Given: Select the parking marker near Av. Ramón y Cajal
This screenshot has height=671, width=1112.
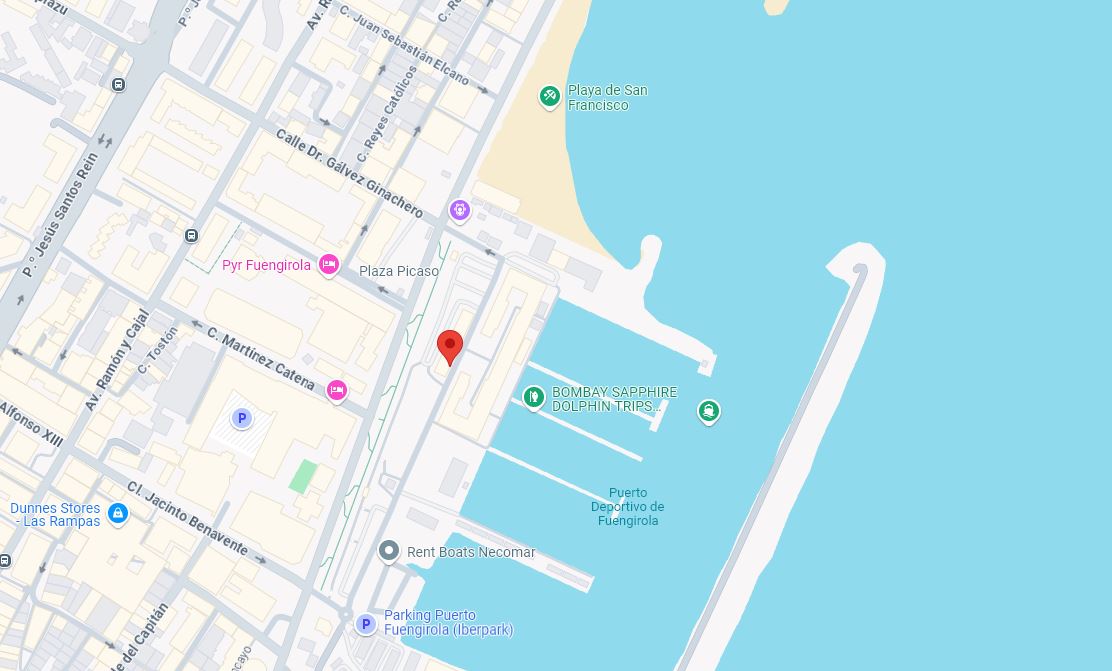Looking at the screenshot, I should [241, 418].
